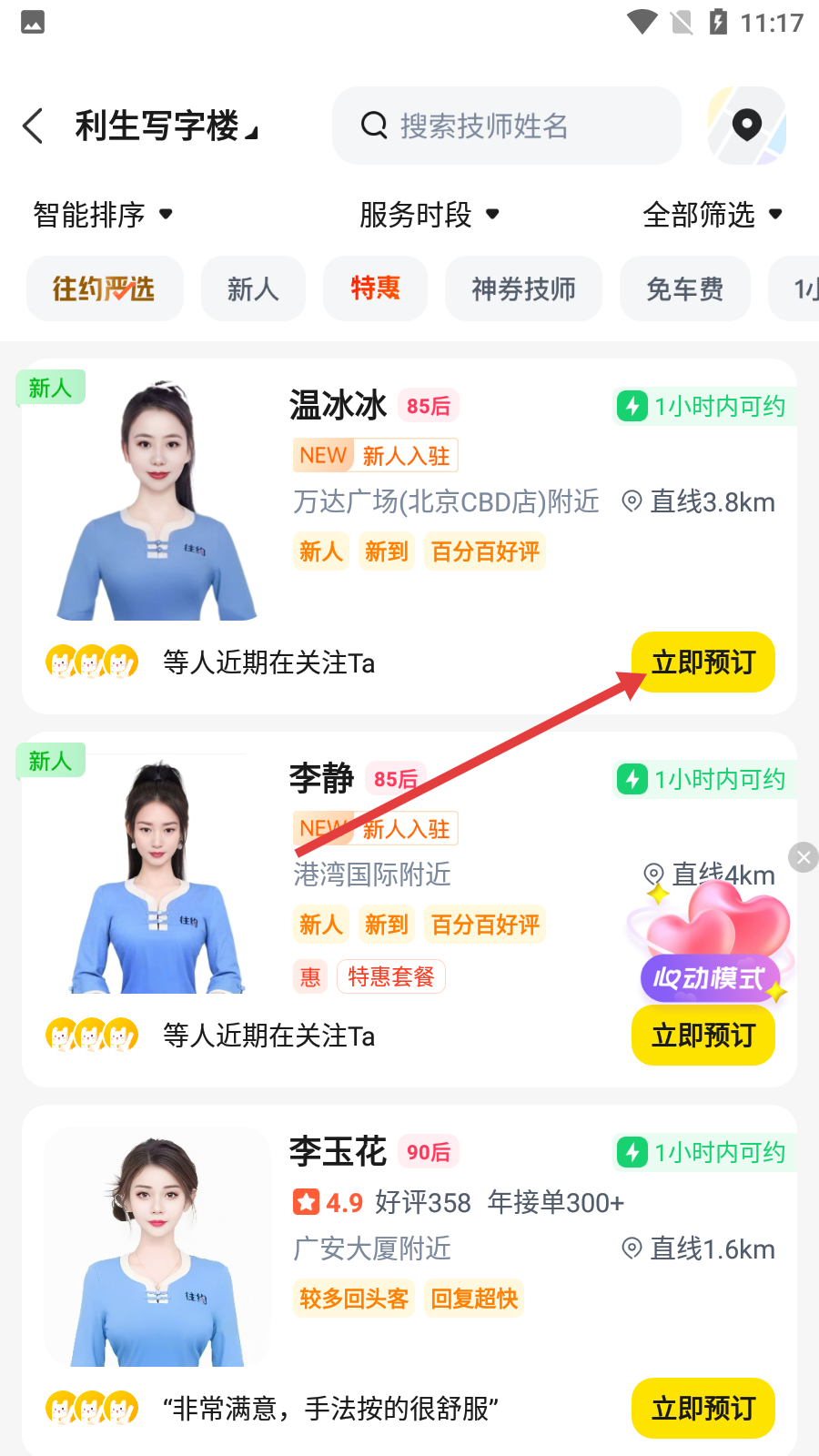Open the 全部筛选 filter menu
The image size is (819, 1456).
click(x=712, y=215)
